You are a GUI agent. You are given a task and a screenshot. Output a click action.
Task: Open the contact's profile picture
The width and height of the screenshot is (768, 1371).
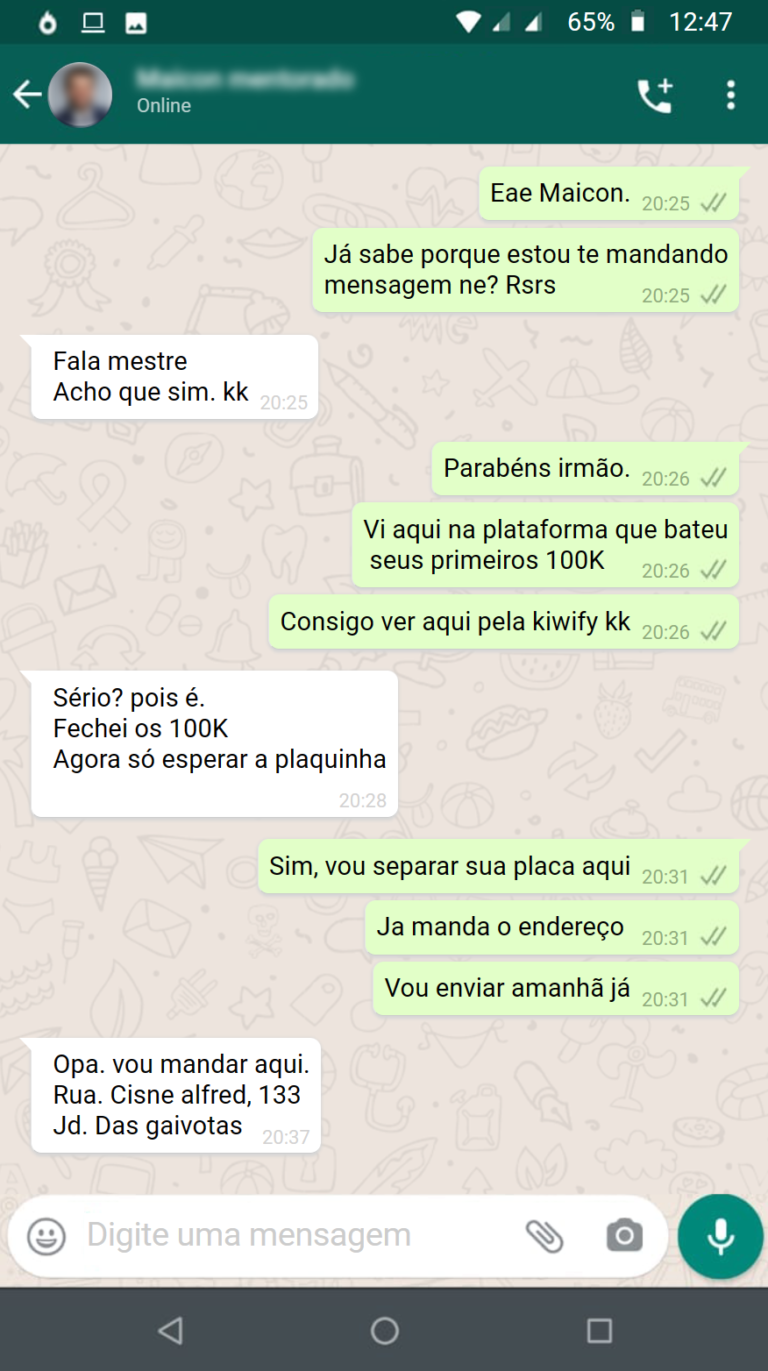click(x=80, y=95)
